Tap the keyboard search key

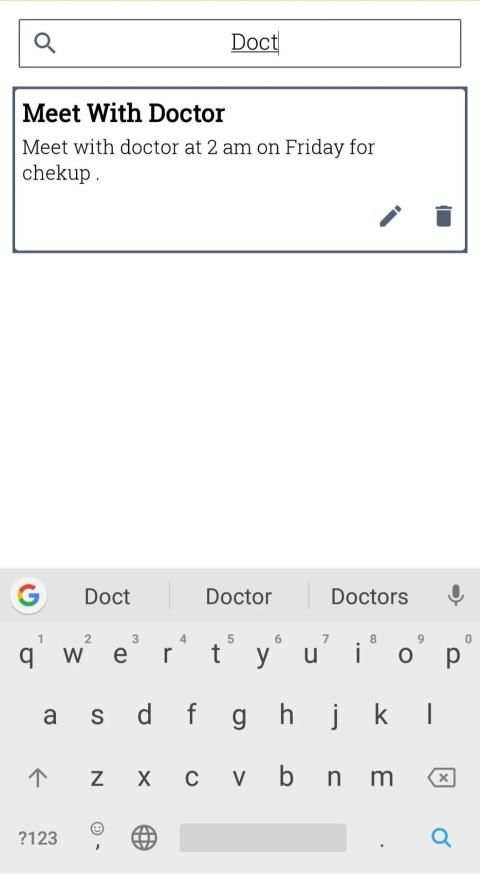tap(441, 837)
